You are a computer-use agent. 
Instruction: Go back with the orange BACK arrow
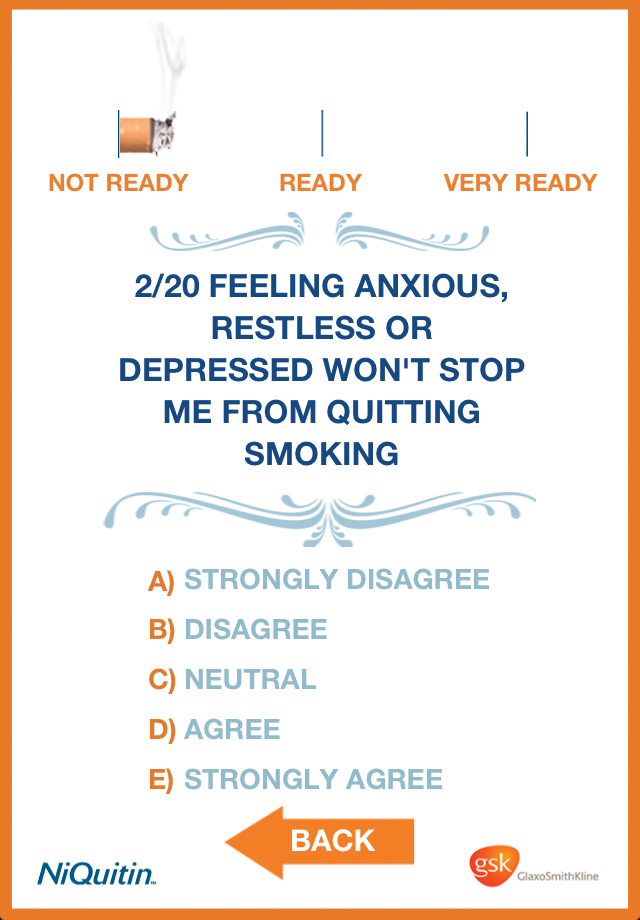click(320, 840)
